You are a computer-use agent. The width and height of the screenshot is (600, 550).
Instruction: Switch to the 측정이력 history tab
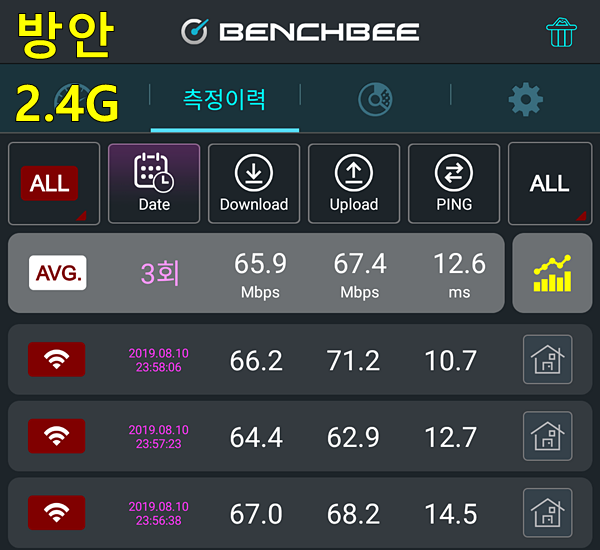(224, 98)
